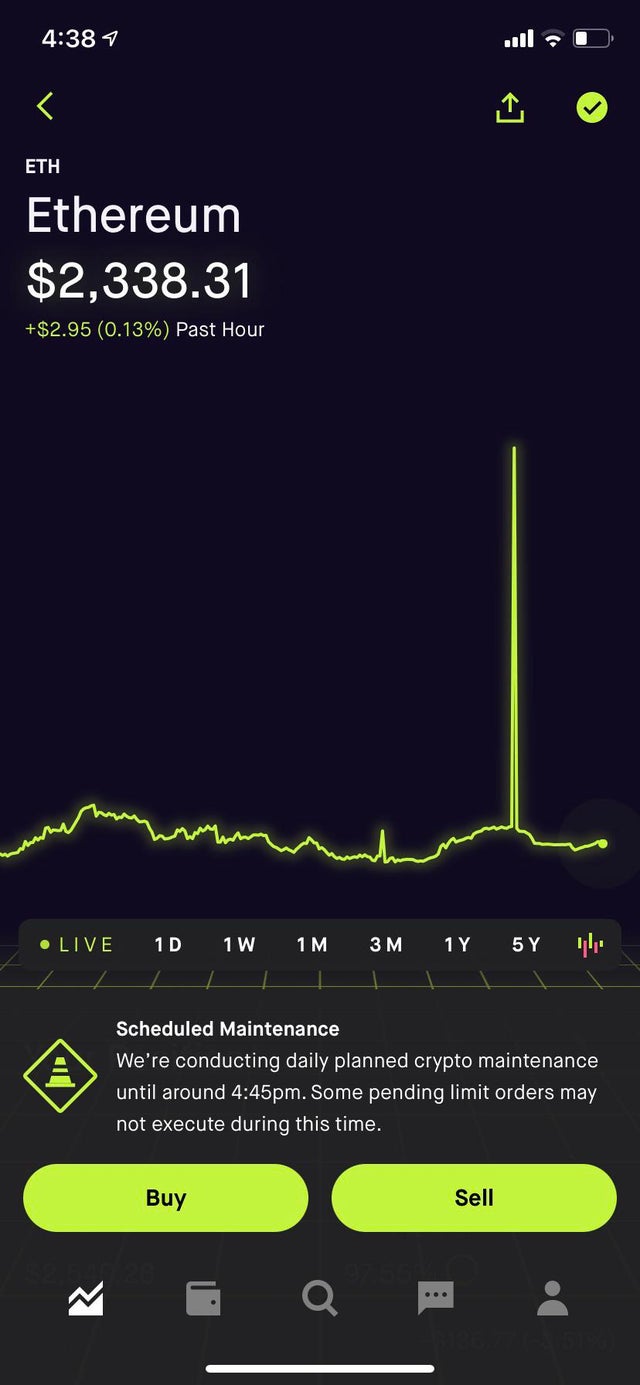Viewport: 640px width, 1385px height.
Task: Open the messages tab
Action: coord(435,1299)
